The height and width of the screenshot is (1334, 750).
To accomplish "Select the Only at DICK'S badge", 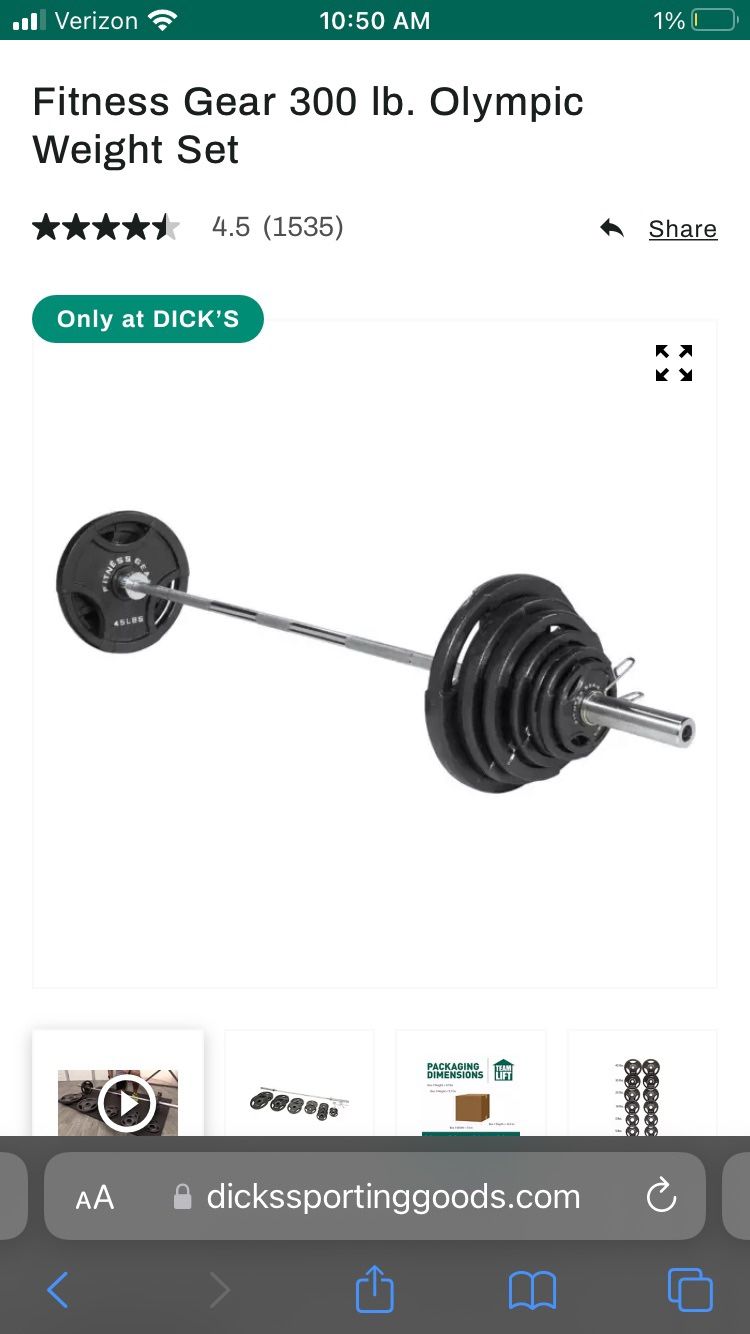I will (x=147, y=318).
